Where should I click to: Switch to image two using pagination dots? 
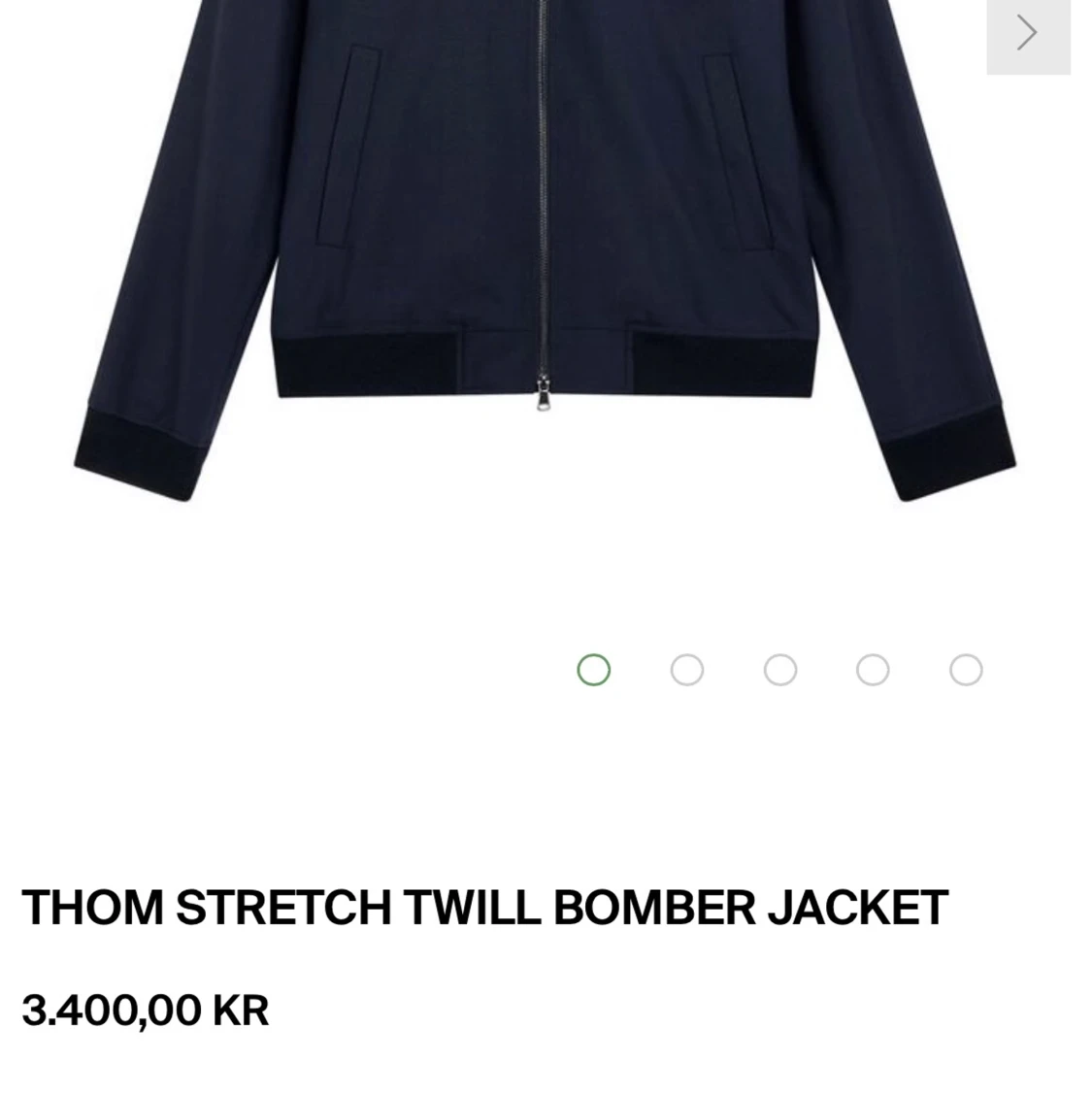point(687,669)
